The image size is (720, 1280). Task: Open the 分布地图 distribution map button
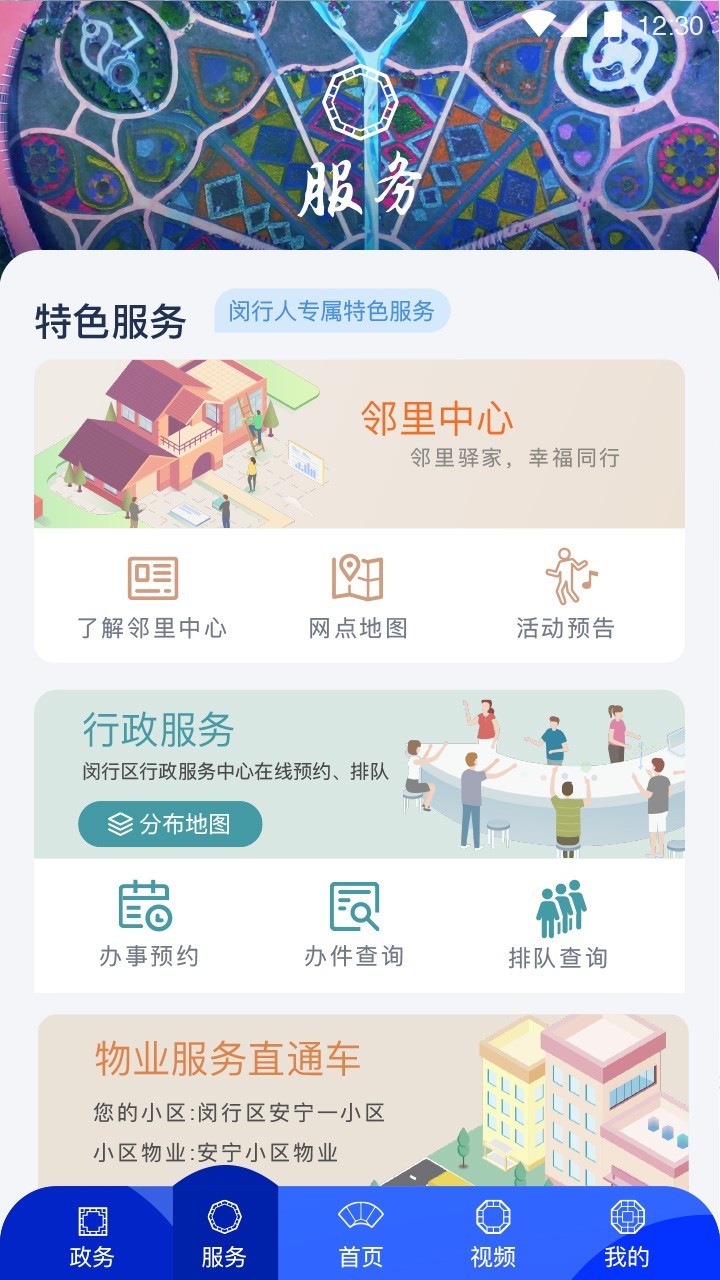pyautogui.click(x=169, y=824)
